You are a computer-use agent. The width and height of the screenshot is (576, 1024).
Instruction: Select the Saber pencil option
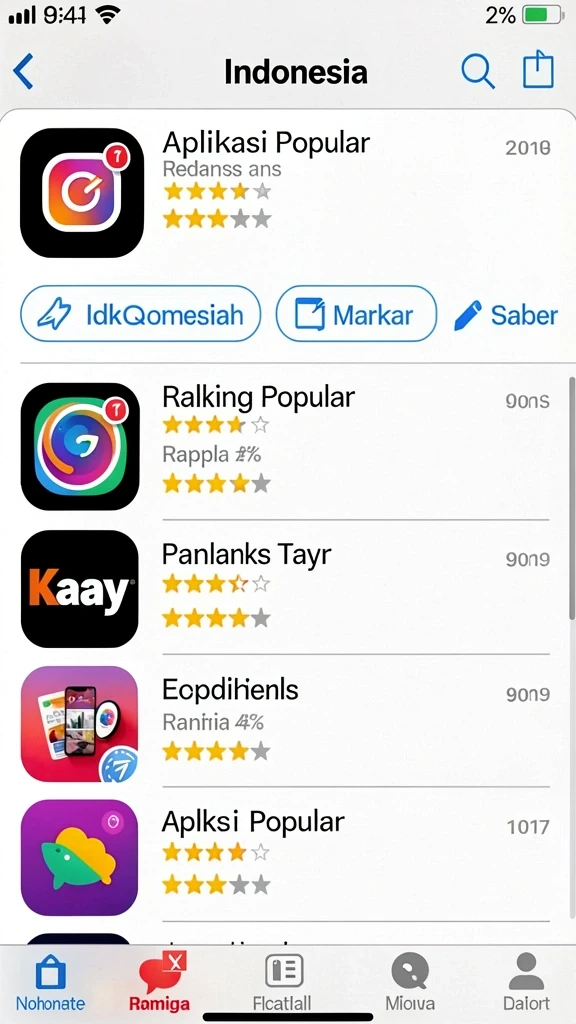coord(506,315)
